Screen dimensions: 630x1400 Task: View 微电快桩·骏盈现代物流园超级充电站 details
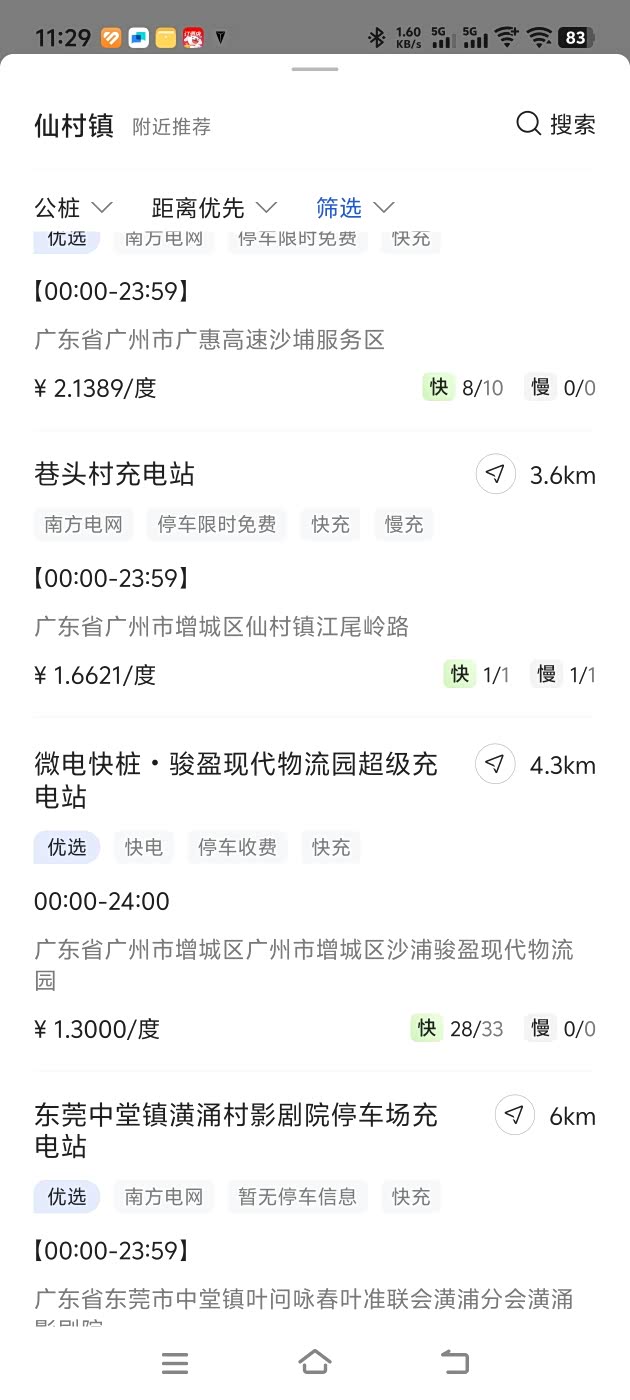click(236, 780)
